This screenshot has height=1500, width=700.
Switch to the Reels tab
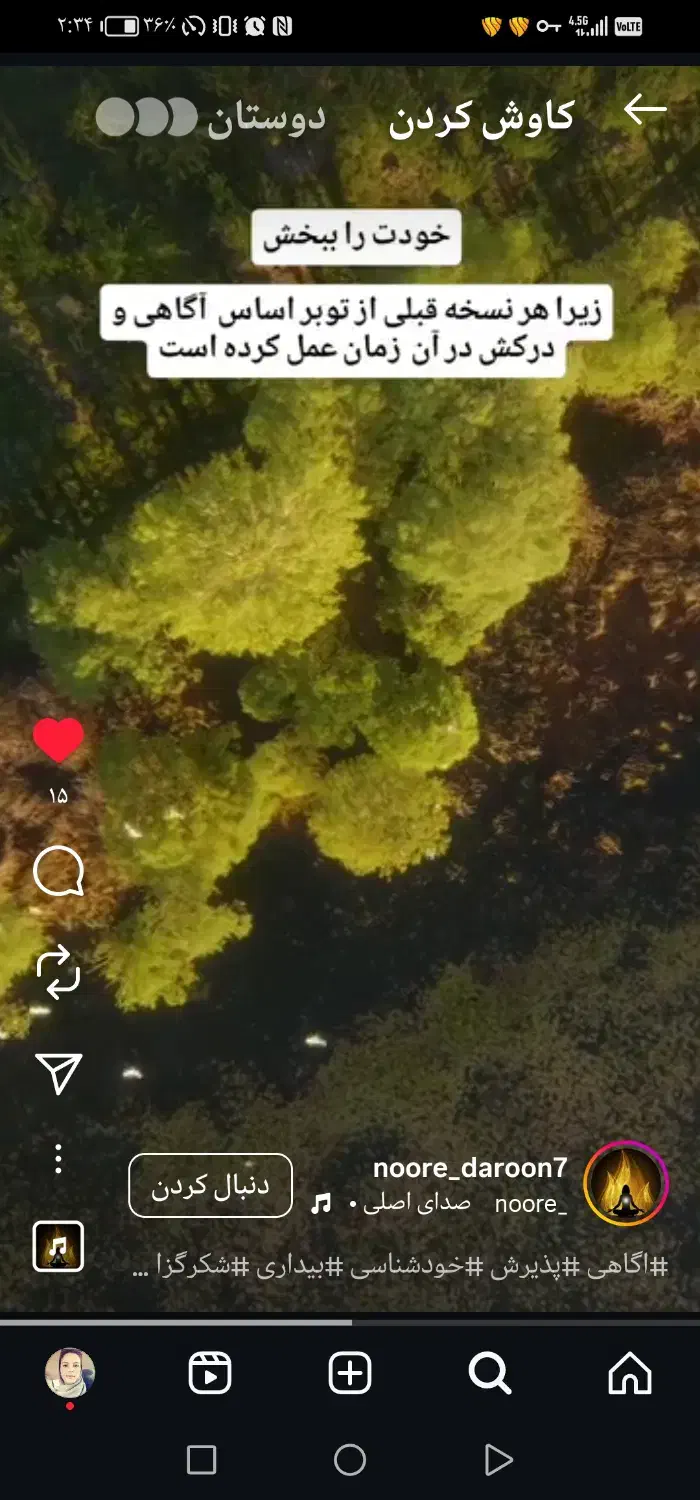210,1373
